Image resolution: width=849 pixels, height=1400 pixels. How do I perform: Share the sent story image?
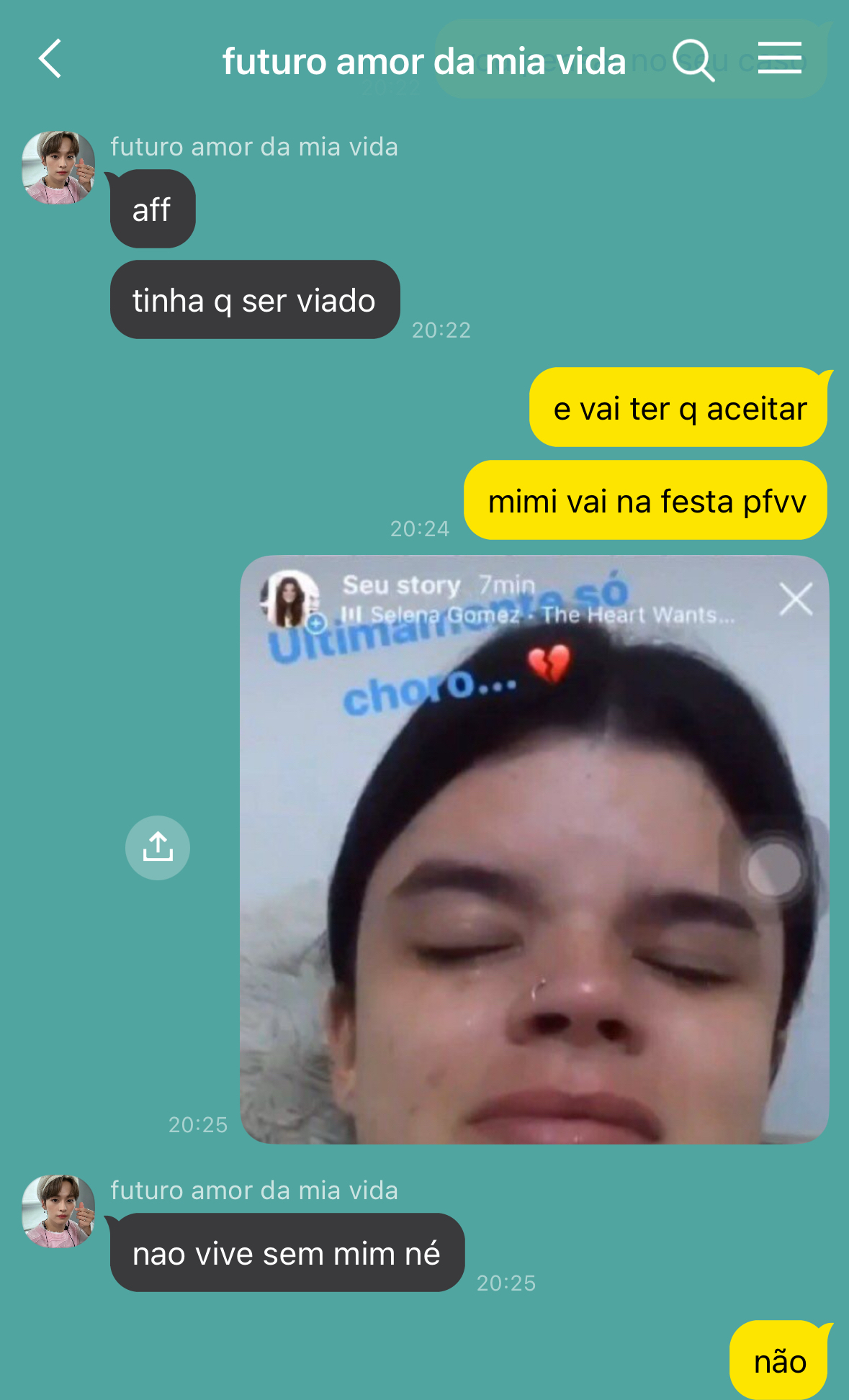coord(157,847)
